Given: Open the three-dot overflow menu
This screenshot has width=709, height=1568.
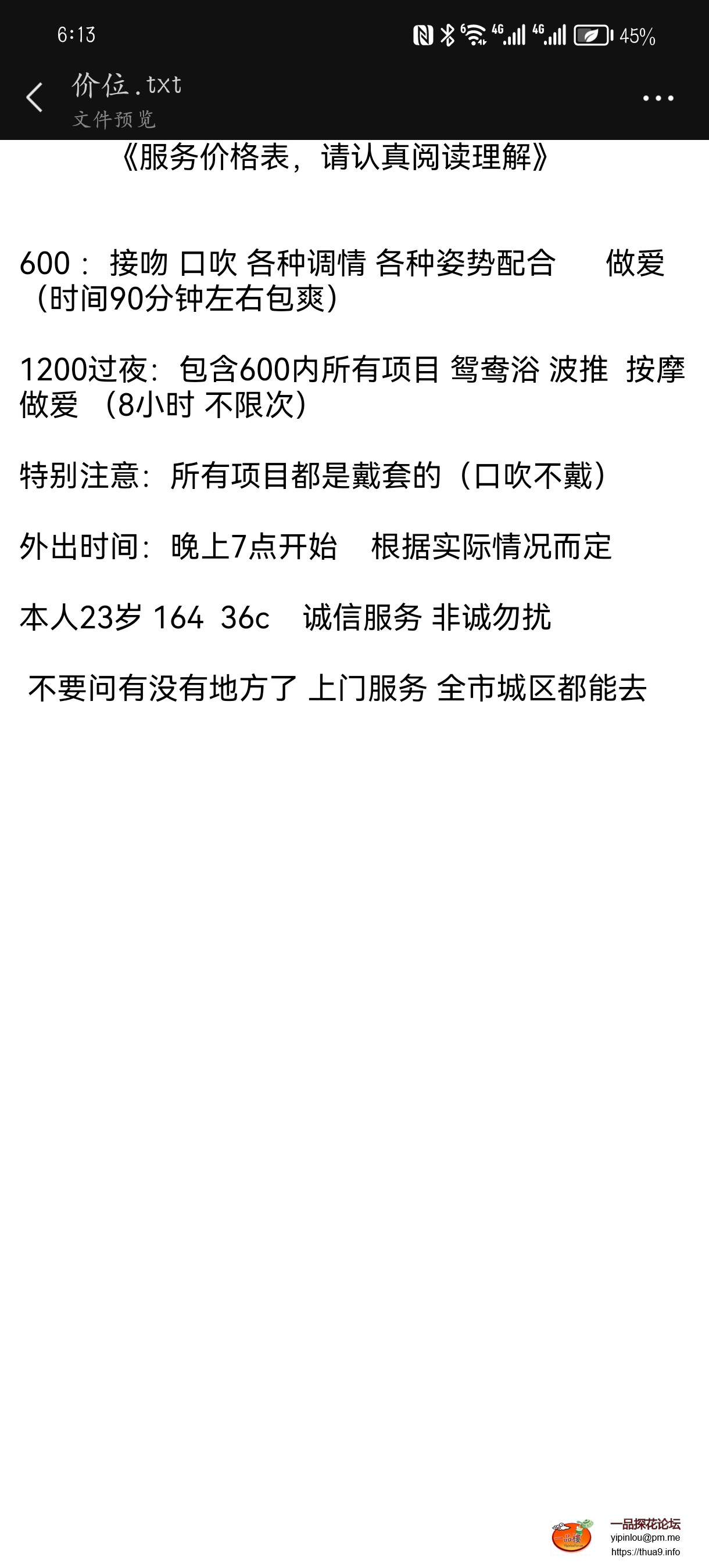Looking at the screenshot, I should tap(658, 98).
